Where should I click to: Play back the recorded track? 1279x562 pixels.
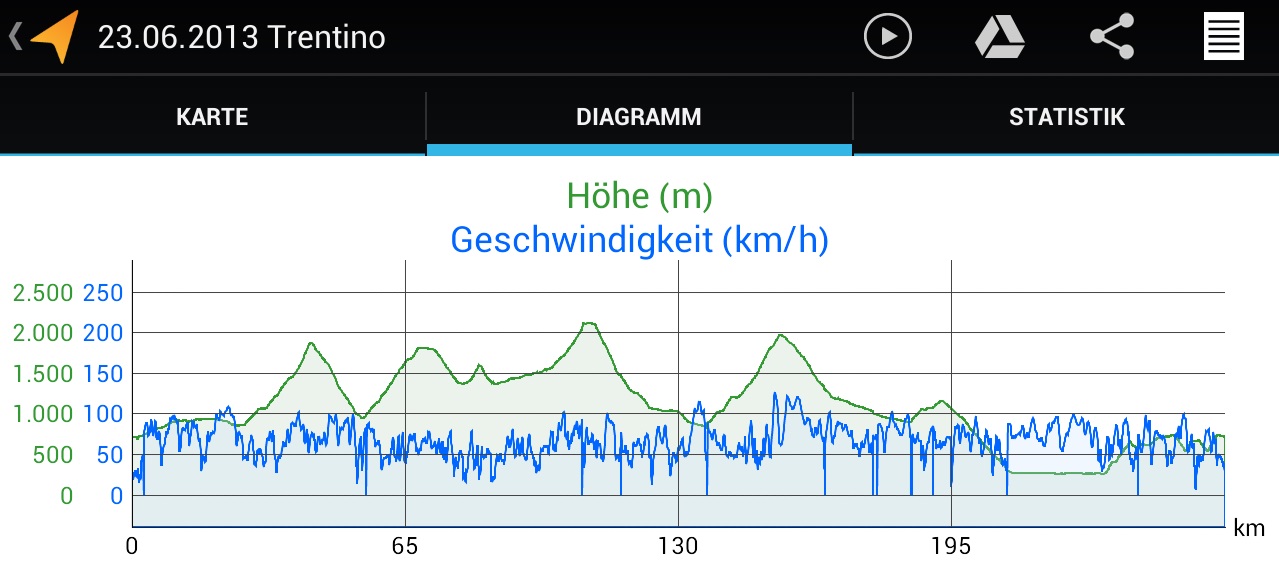coord(887,37)
